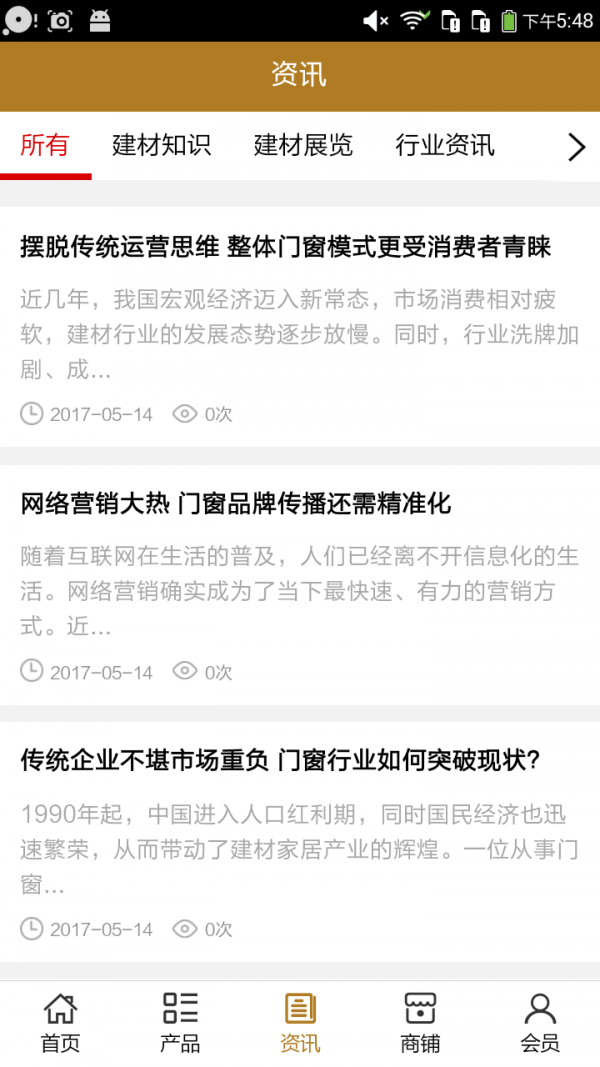Switch to the 建材知识 tab

(x=161, y=145)
